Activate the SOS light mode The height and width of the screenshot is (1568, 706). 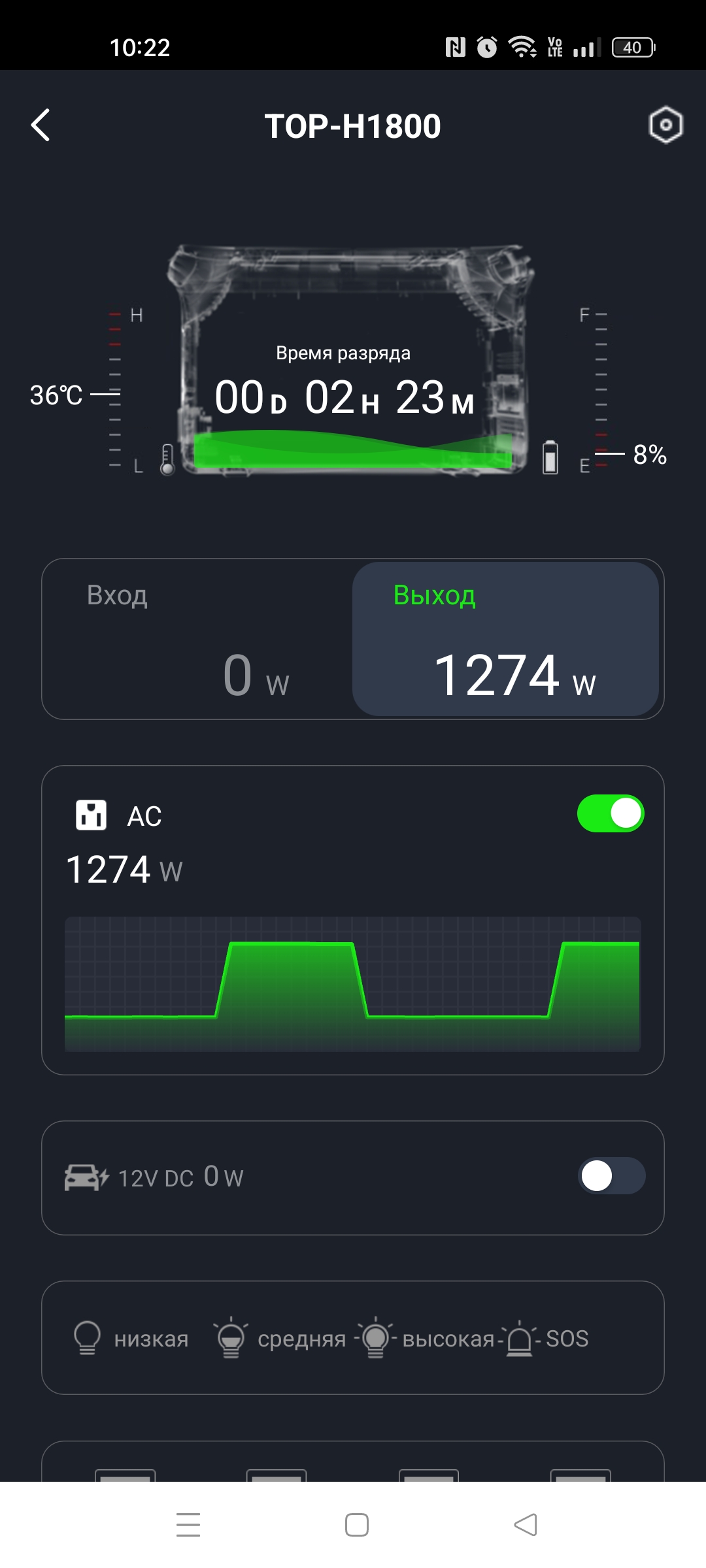pos(549,1338)
